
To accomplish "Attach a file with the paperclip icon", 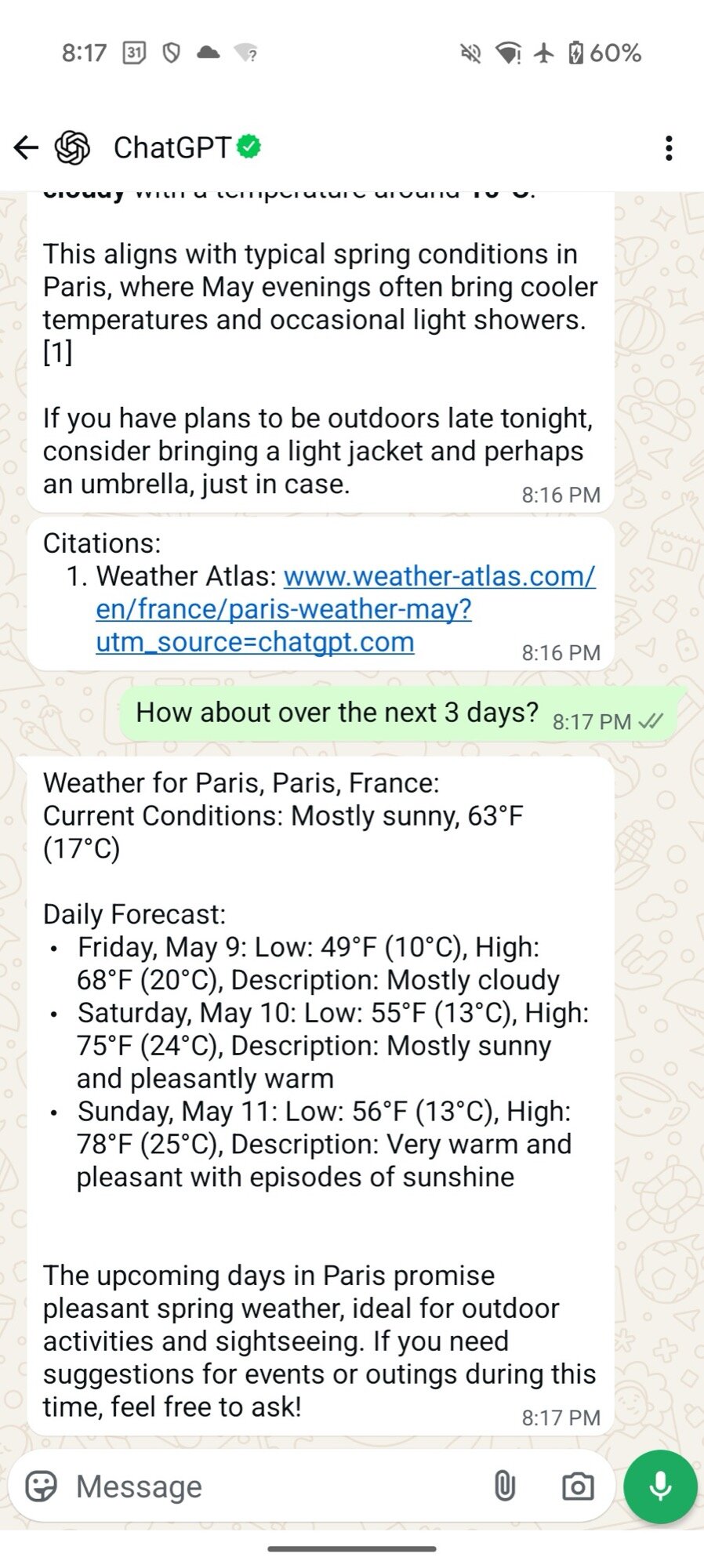I will [x=505, y=1486].
